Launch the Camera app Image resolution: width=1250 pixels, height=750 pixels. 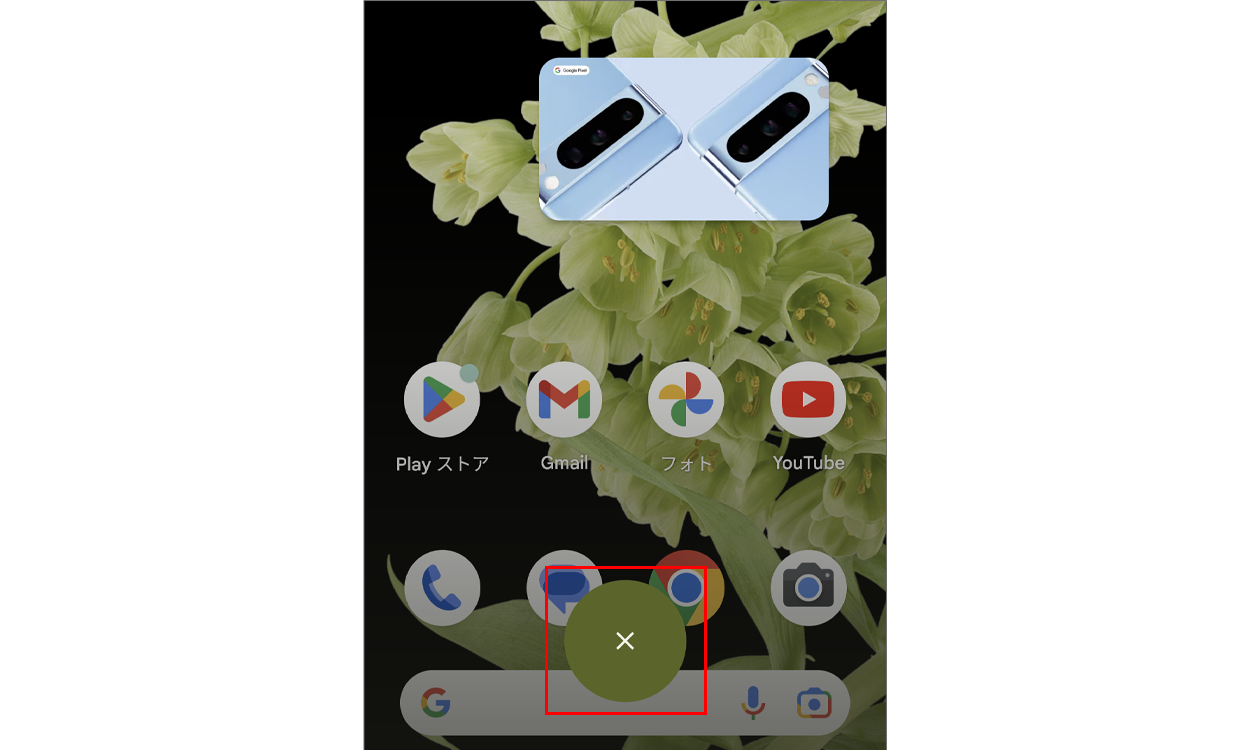coord(808,588)
